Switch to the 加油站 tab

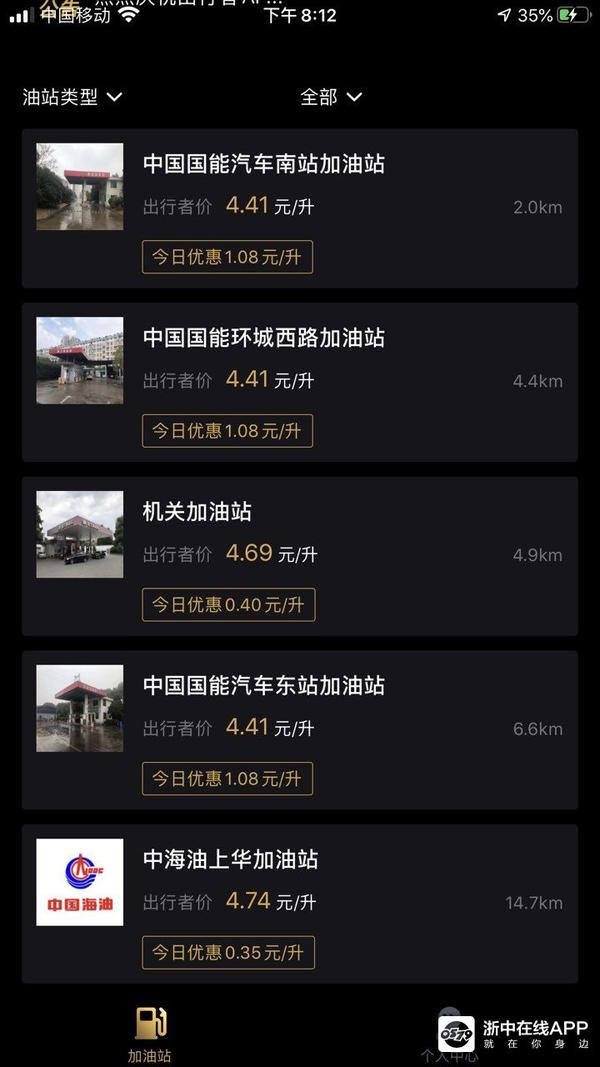tap(150, 1034)
